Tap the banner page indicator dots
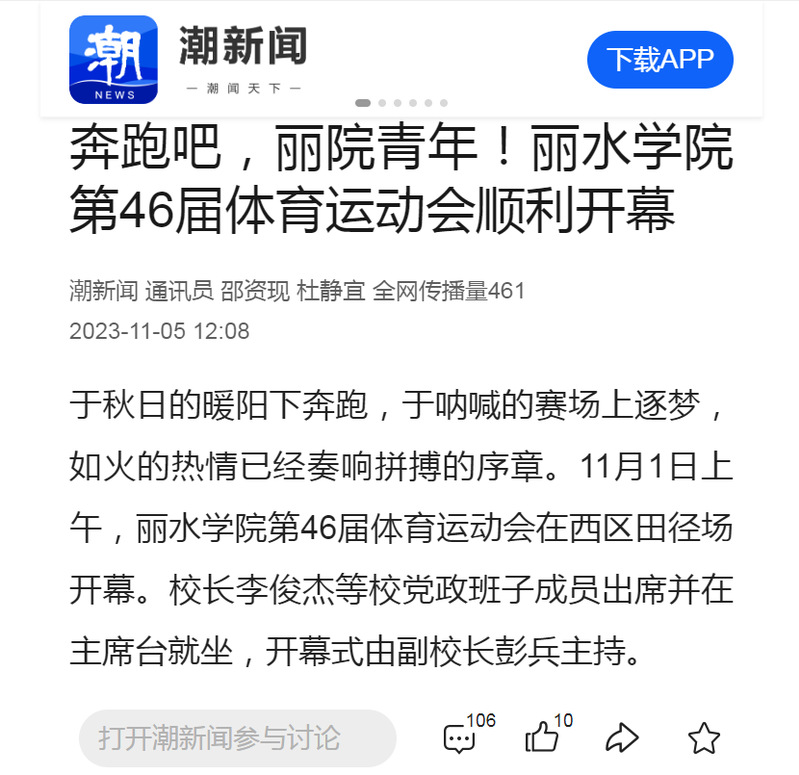 coord(402,103)
